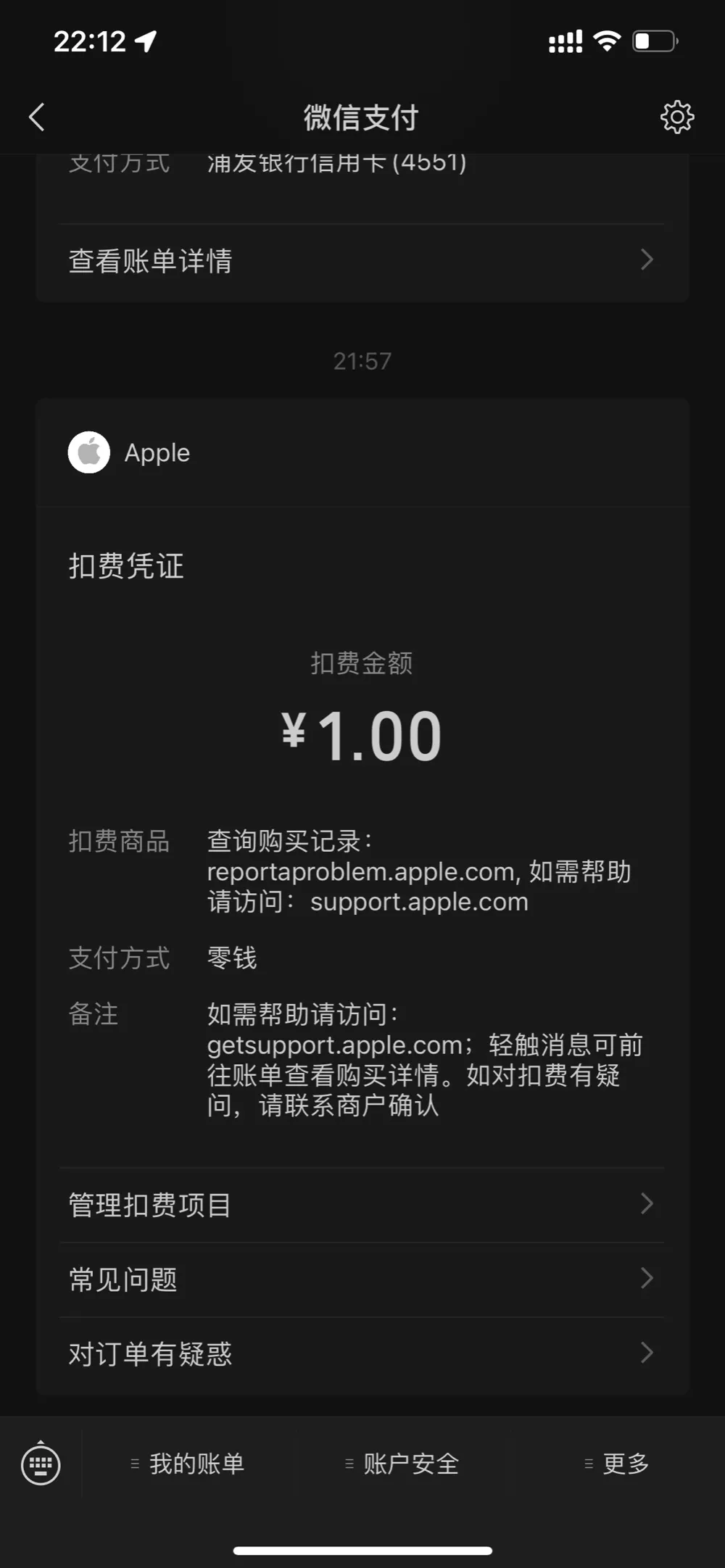Image resolution: width=725 pixels, height=1568 pixels.
Task: Open 查看账单详情 row
Action: pyautogui.click(x=362, y=261)
